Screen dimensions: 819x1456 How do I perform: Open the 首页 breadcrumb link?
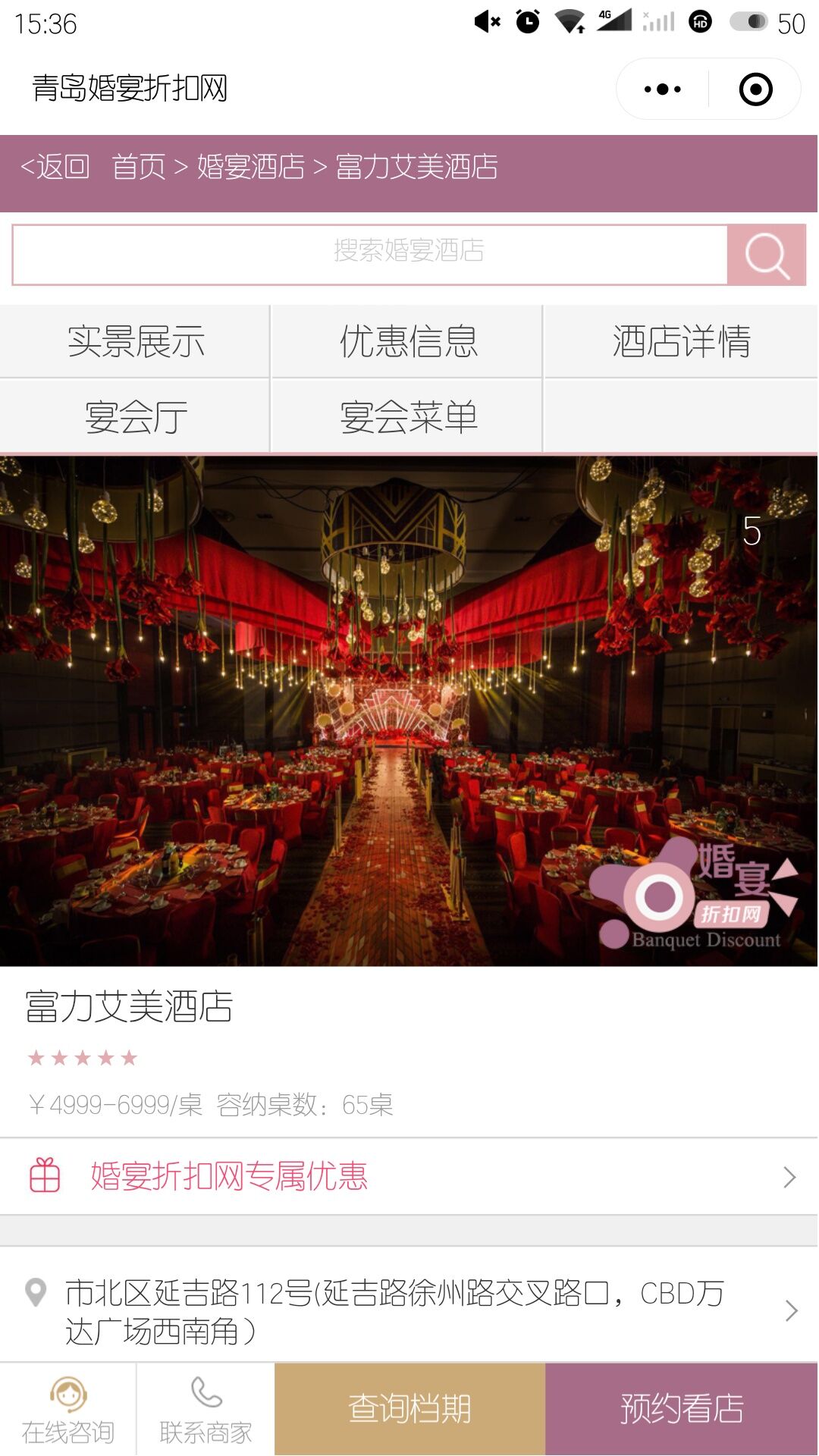[x=139, y=167]
